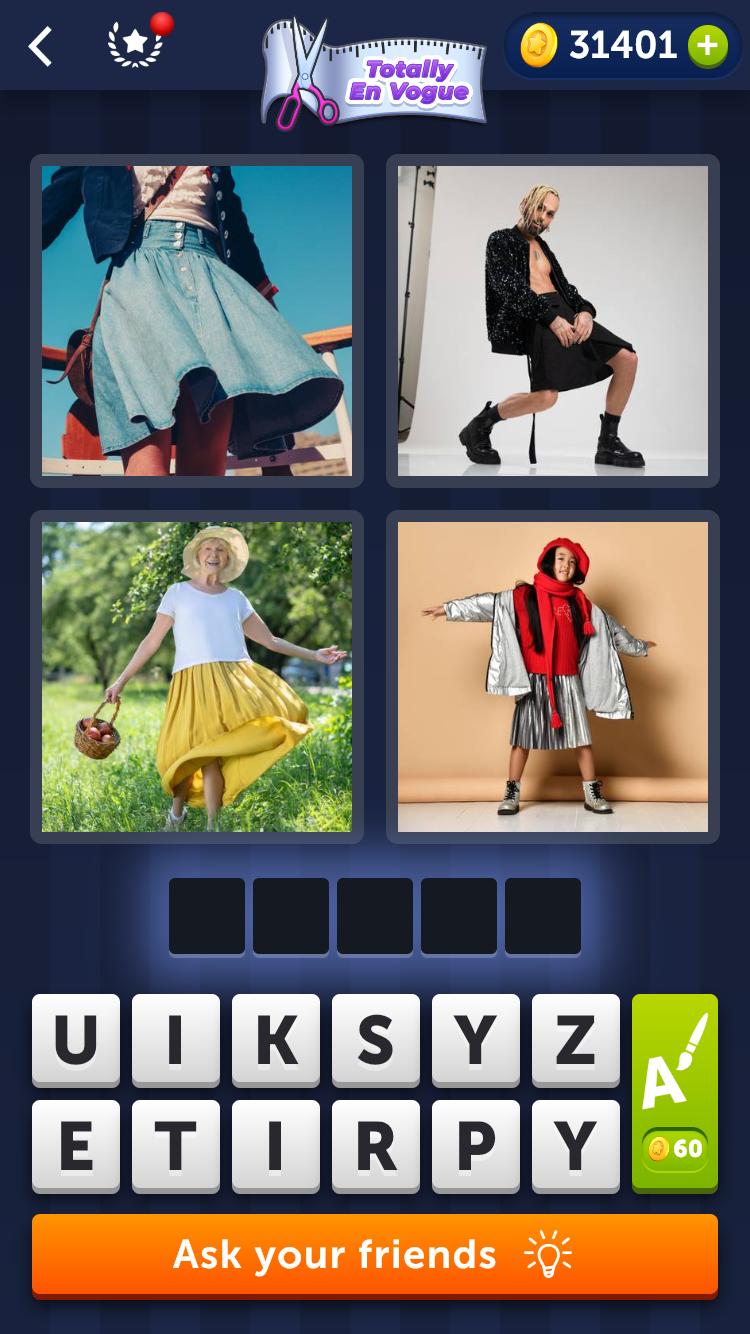
Task: Enlarge the photo of woman in yellow skirt
Action: pyautogui.click(x=197, y=677)
